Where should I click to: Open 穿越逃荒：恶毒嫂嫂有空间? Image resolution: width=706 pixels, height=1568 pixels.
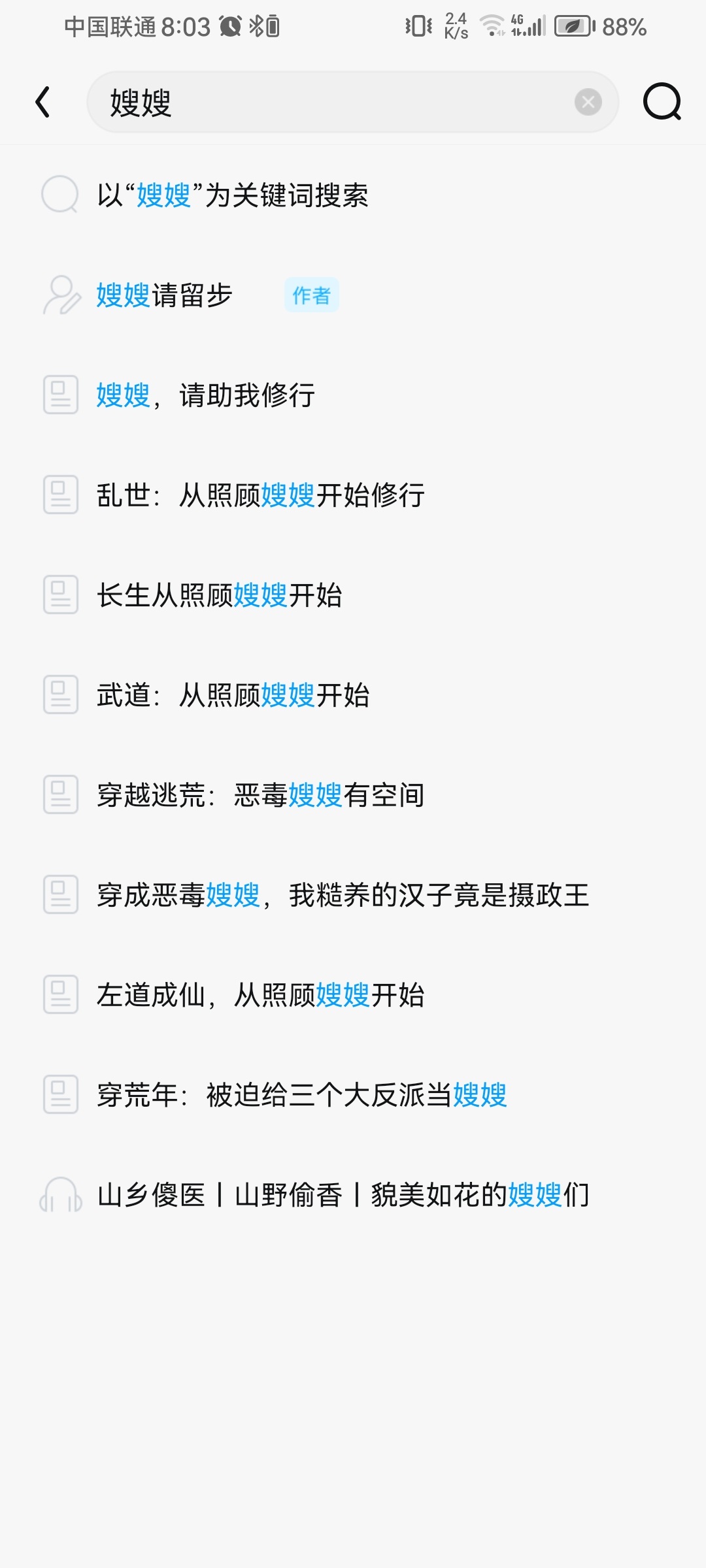353,794
